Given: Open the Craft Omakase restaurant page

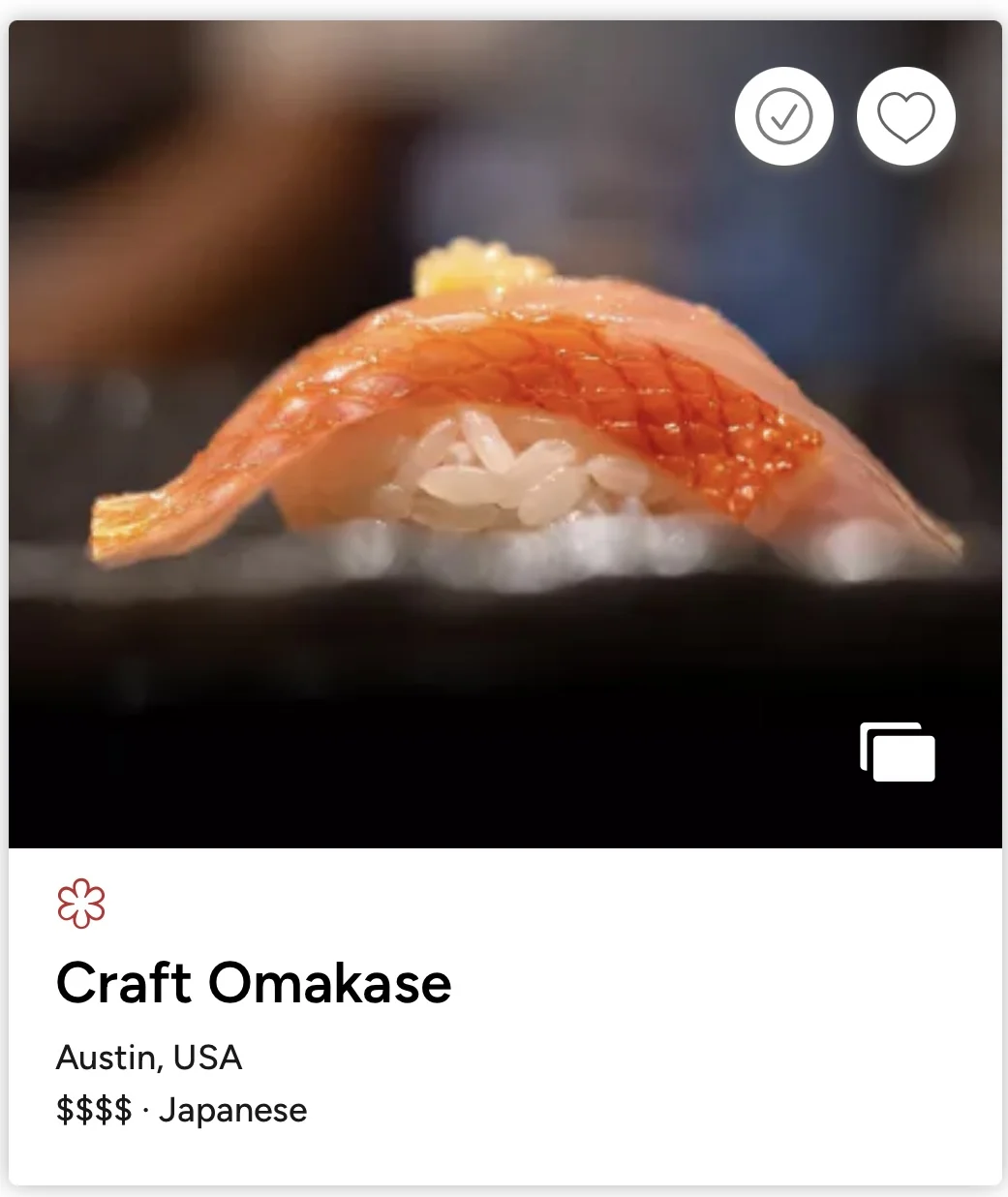Looking at the screenshot, I should coord(254,982).
